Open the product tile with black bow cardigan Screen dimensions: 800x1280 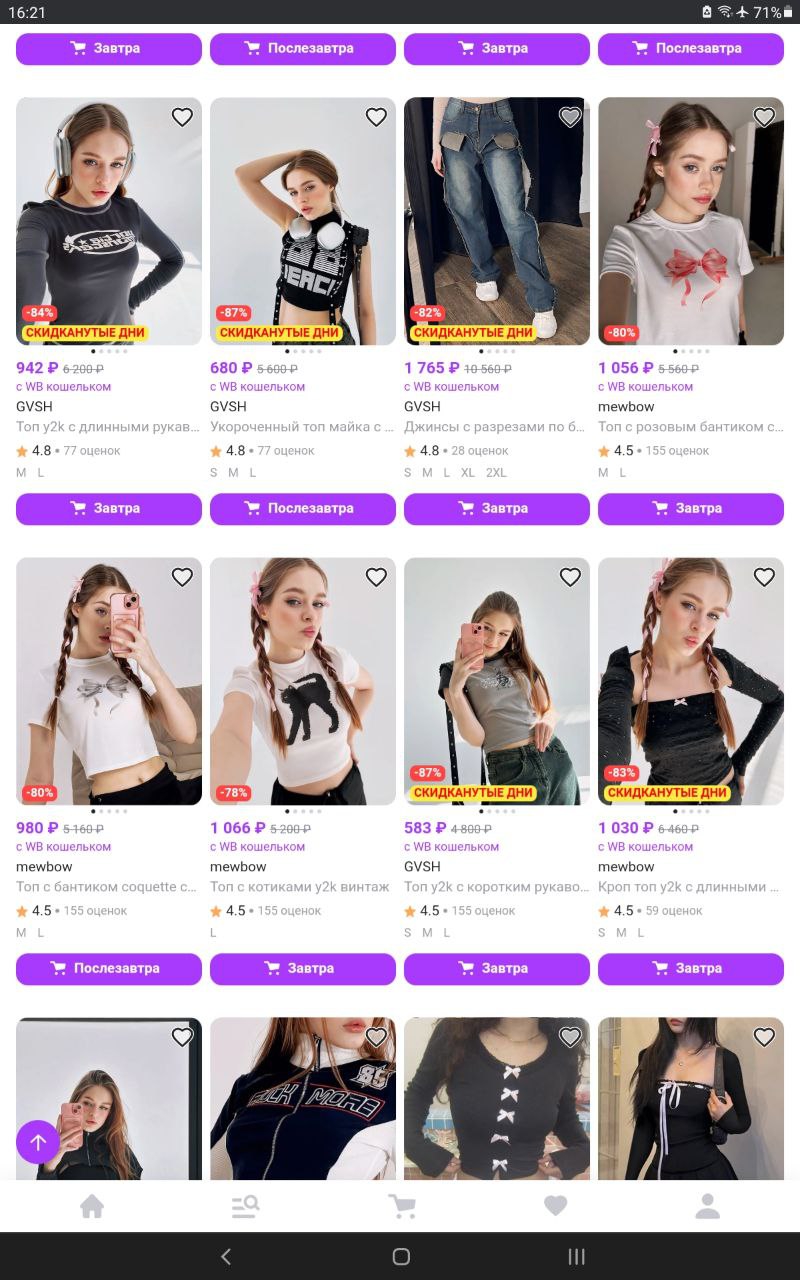click(x=497, y=1098)
